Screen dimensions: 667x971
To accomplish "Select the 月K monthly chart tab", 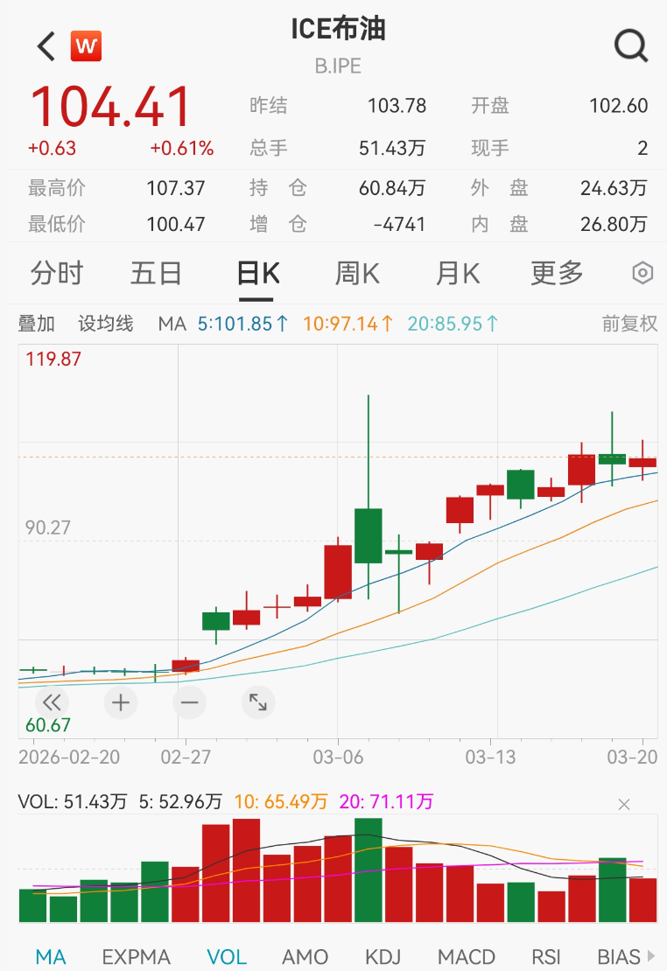I will click(x=457, y=273).
